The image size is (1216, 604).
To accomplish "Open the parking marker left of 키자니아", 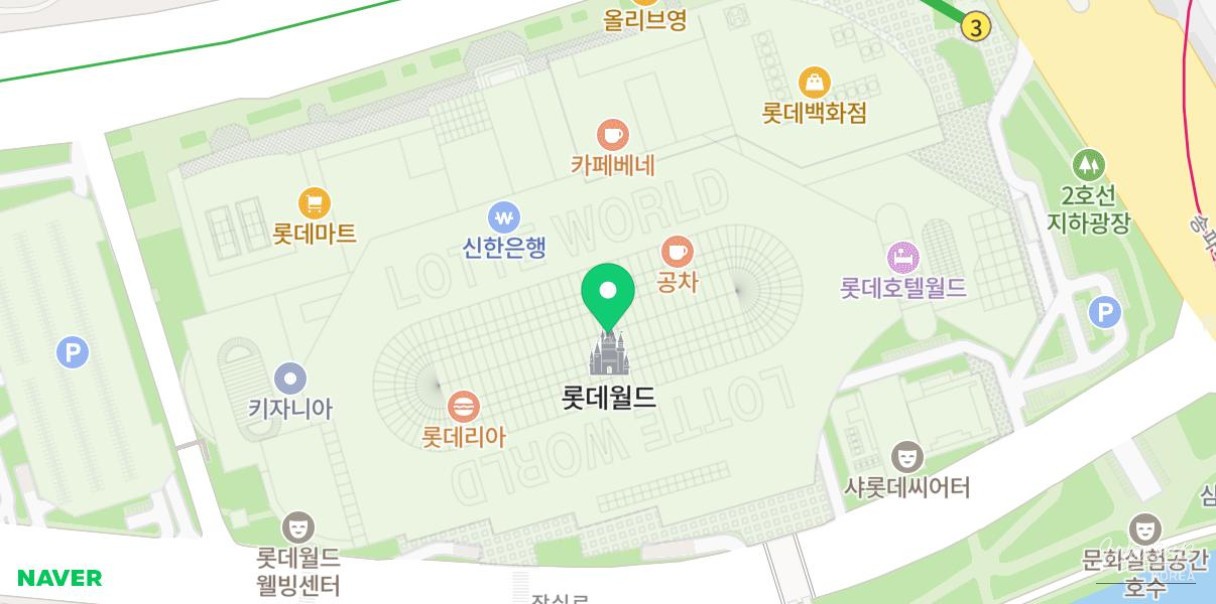I will tap(72, 352).
